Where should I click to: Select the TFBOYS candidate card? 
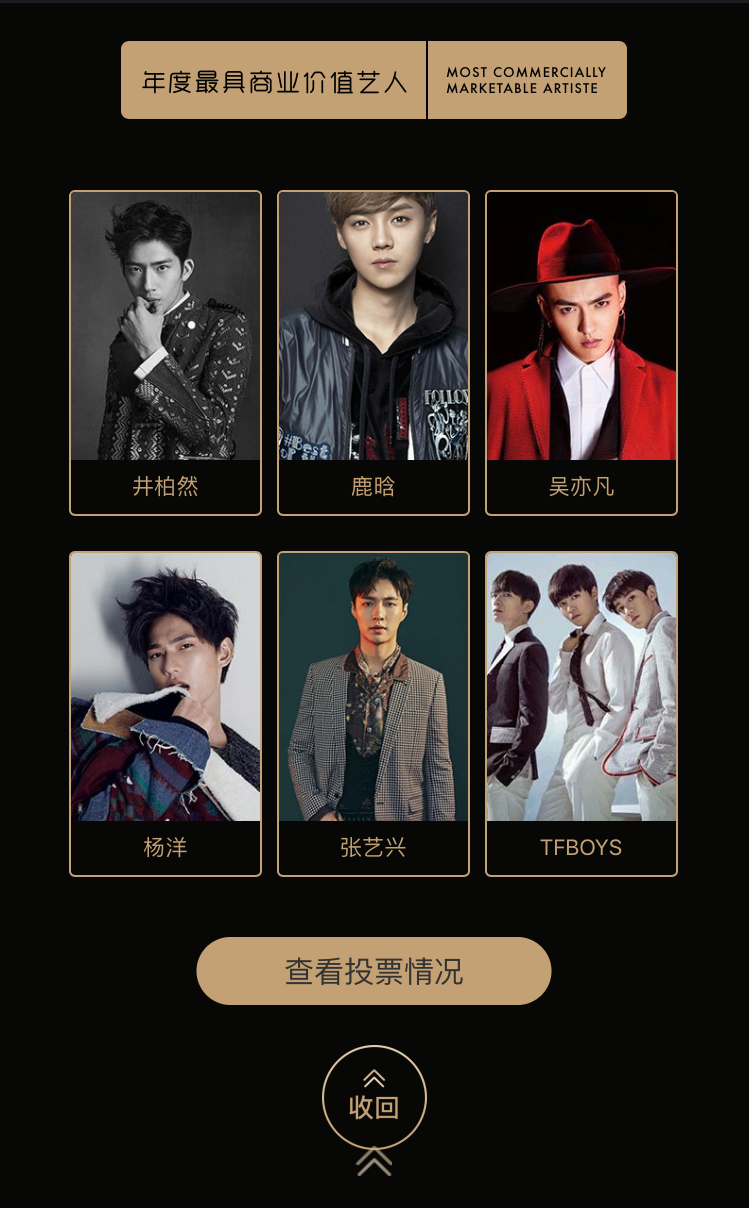(581, 713)
